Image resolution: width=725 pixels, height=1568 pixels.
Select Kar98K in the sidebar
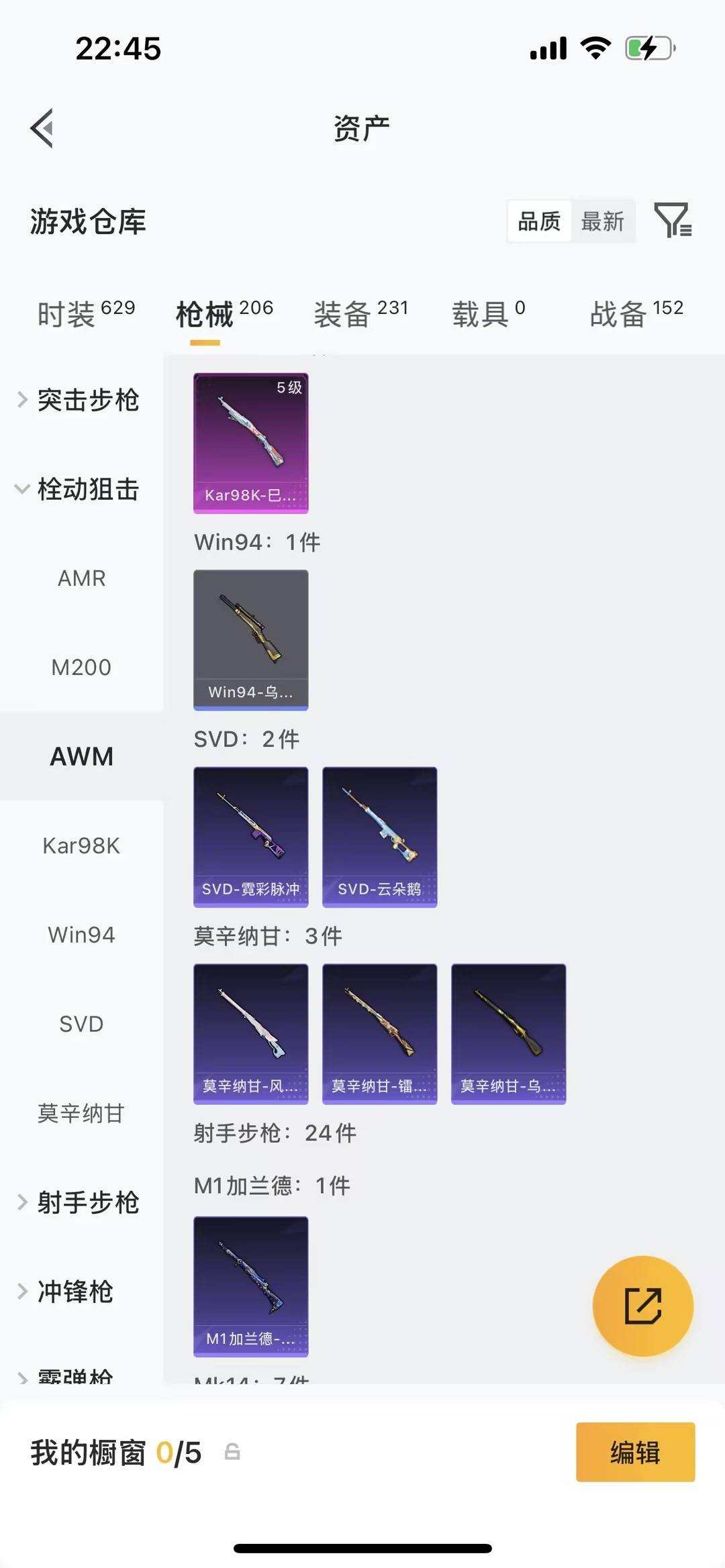coord(81,845)
